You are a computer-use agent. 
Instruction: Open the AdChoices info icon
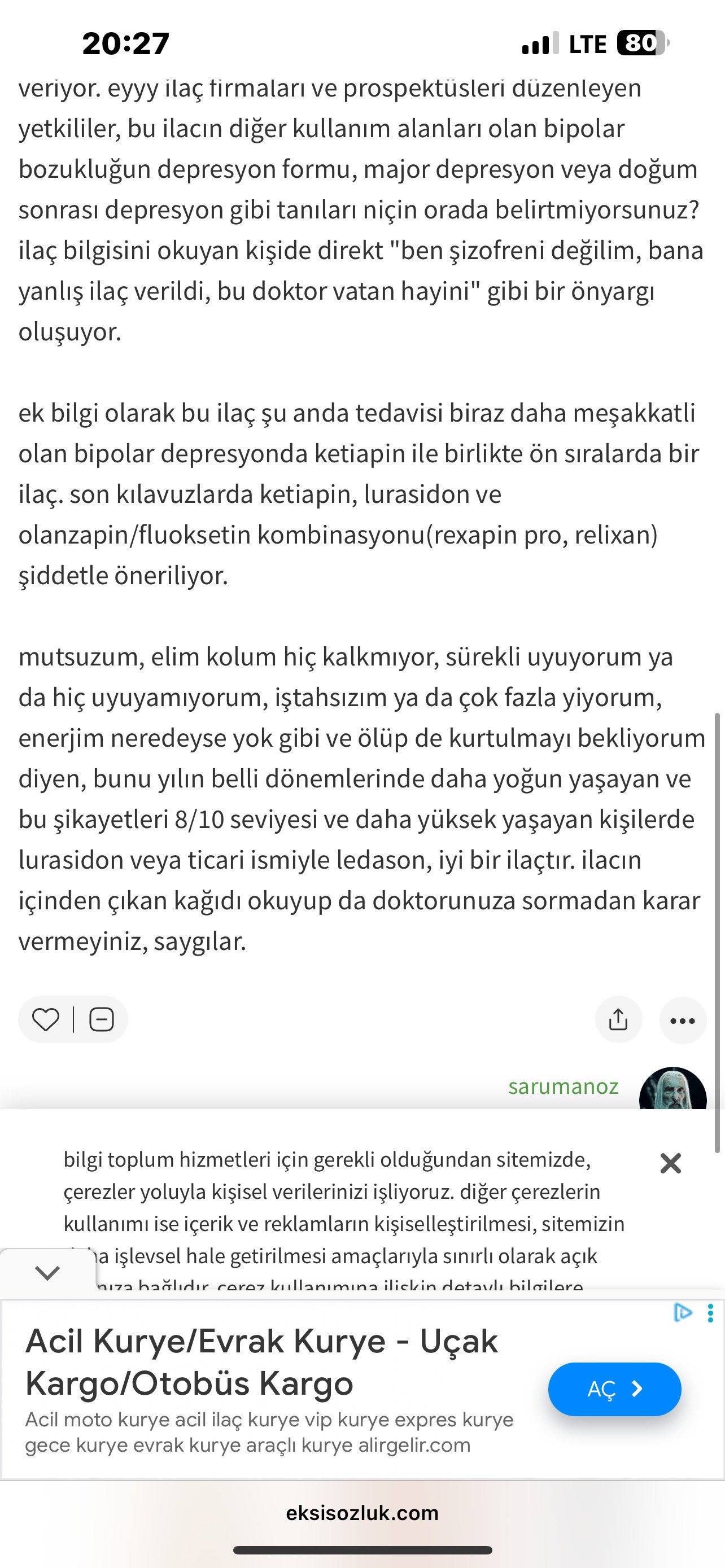[x=683, y=1312]
